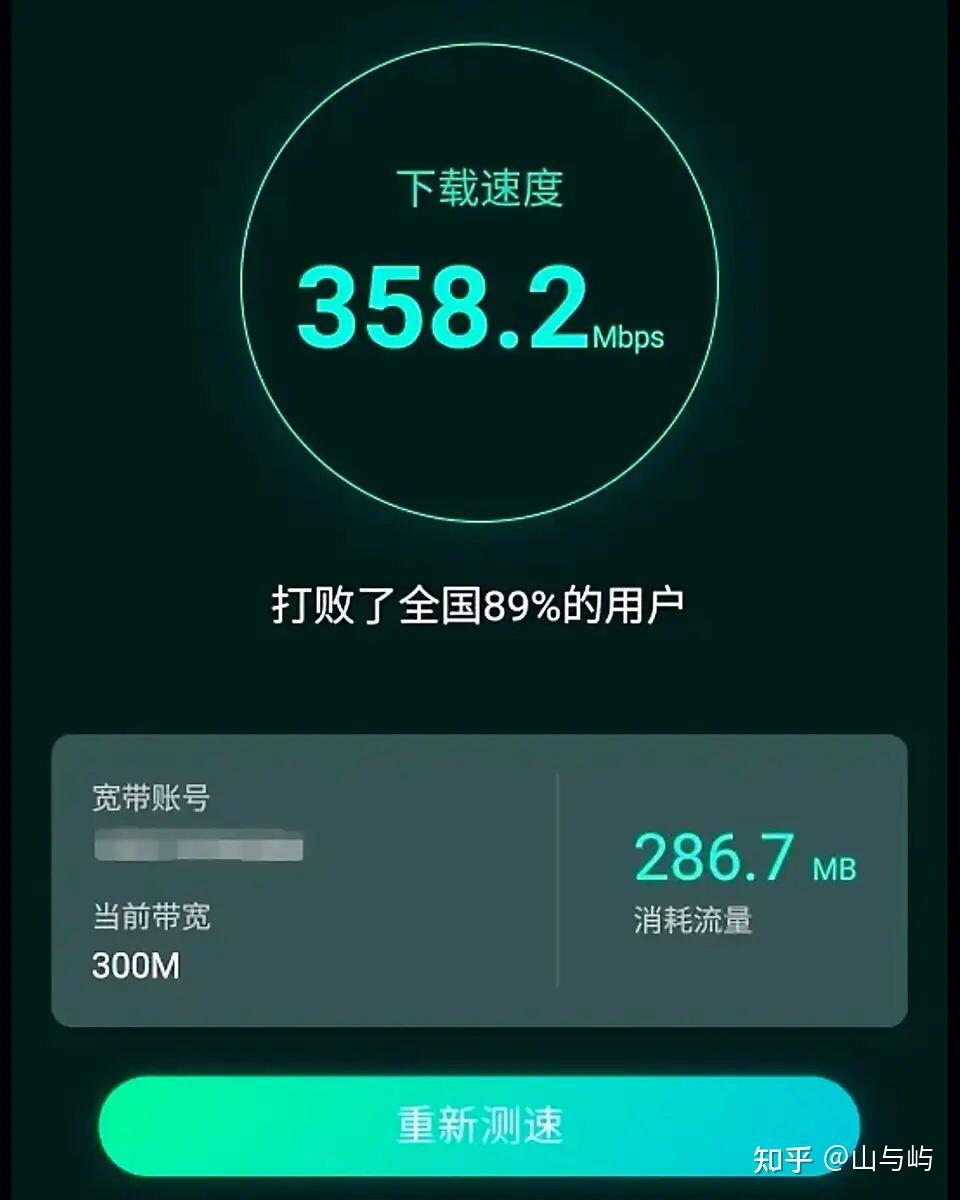Open the account info card panel
The height and width of the screenshot is (1200, 960).
click(480, 880)
